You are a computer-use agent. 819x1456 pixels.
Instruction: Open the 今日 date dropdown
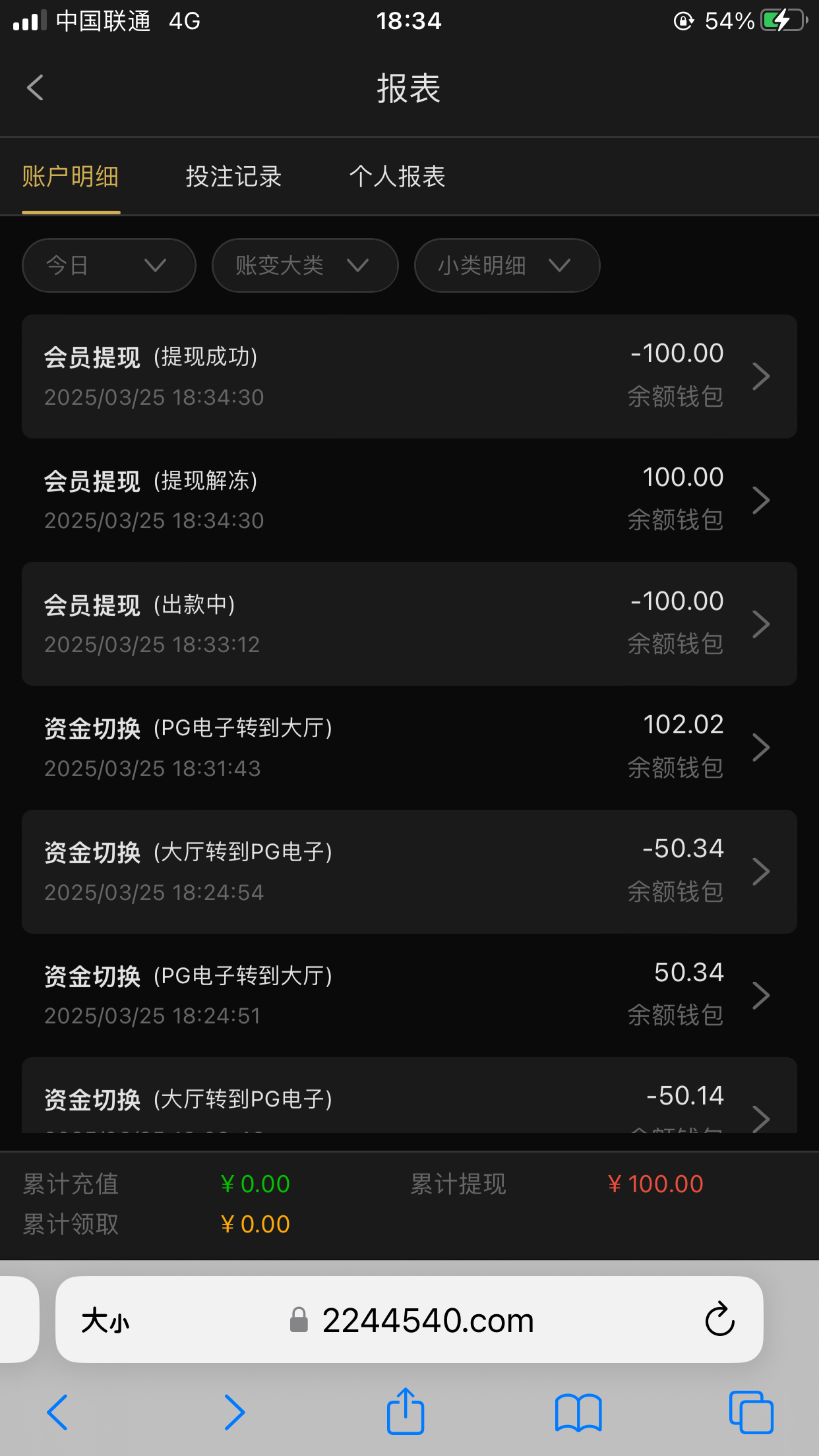pyautogui.click(x=109, y=266)
